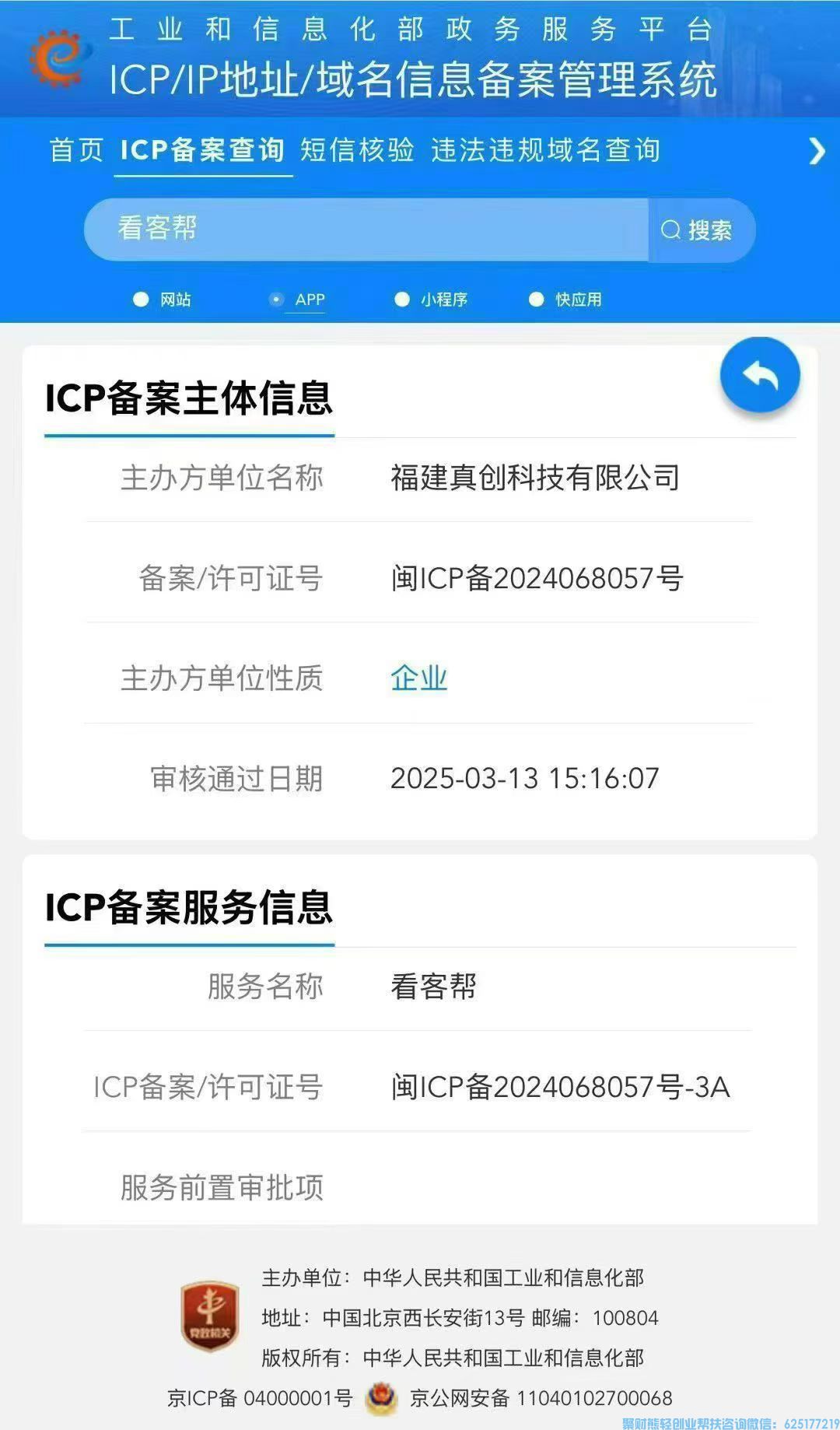Click the blue back arrow button

coord(760,374)
